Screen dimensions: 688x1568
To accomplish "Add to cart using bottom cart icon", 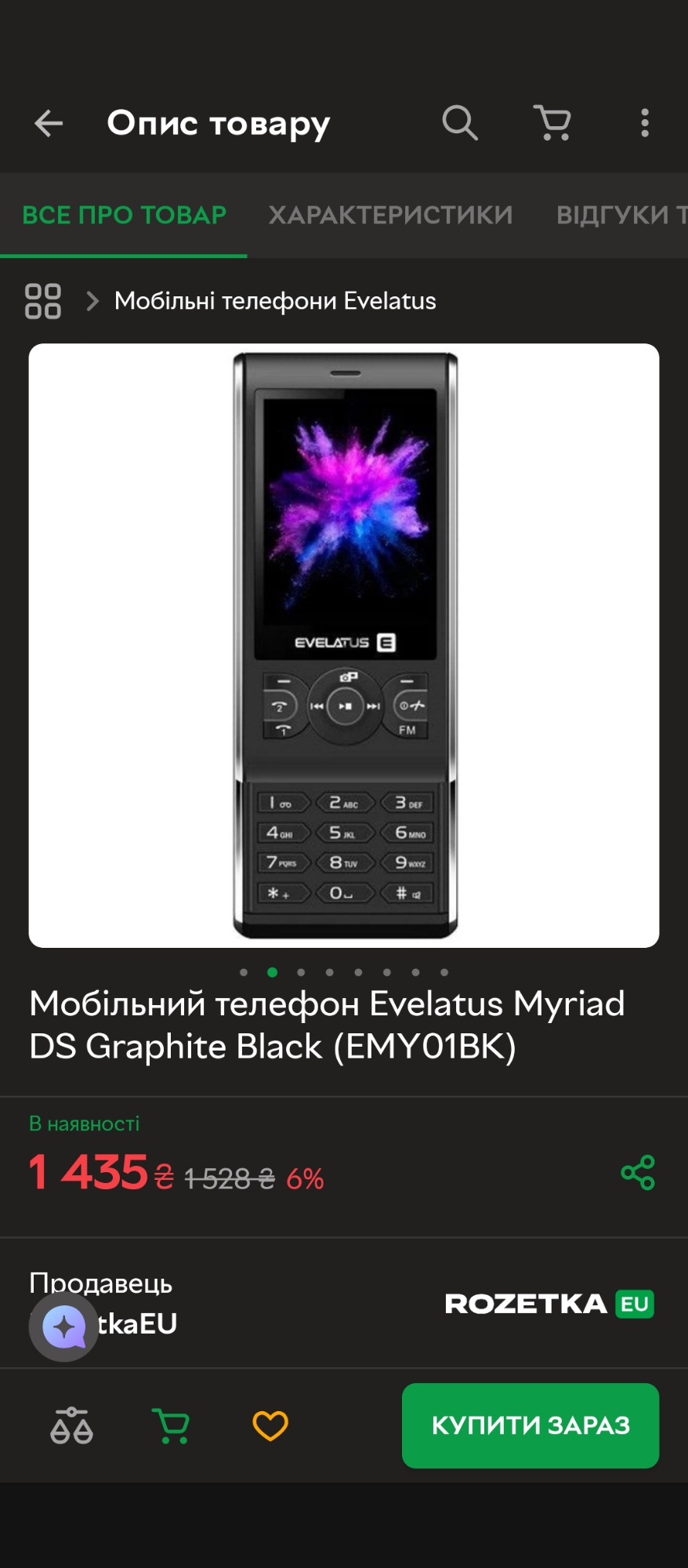I will coord(171,1425).
